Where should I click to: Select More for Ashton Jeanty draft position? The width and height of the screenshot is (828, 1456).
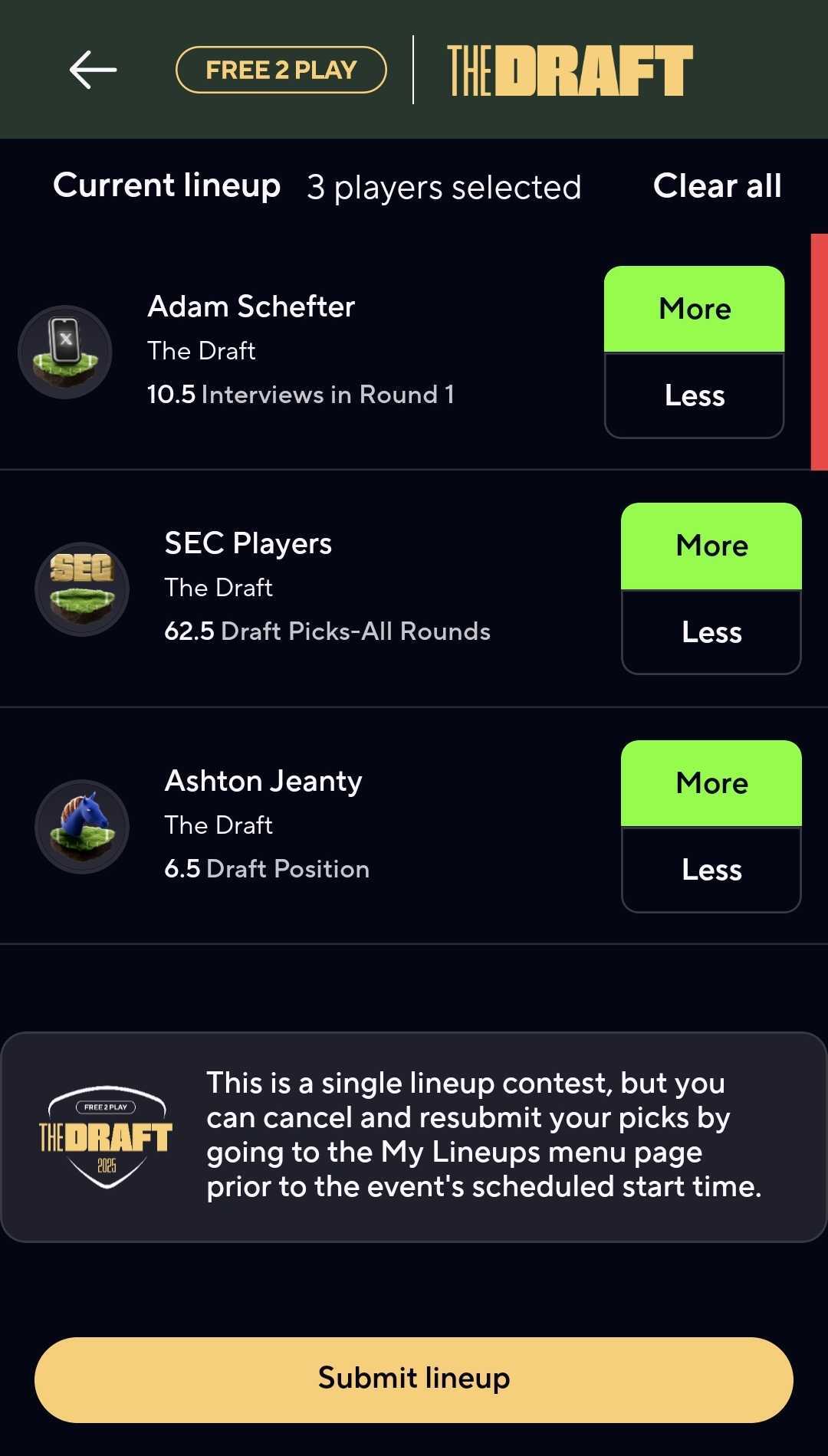click(x=711, y=783)
